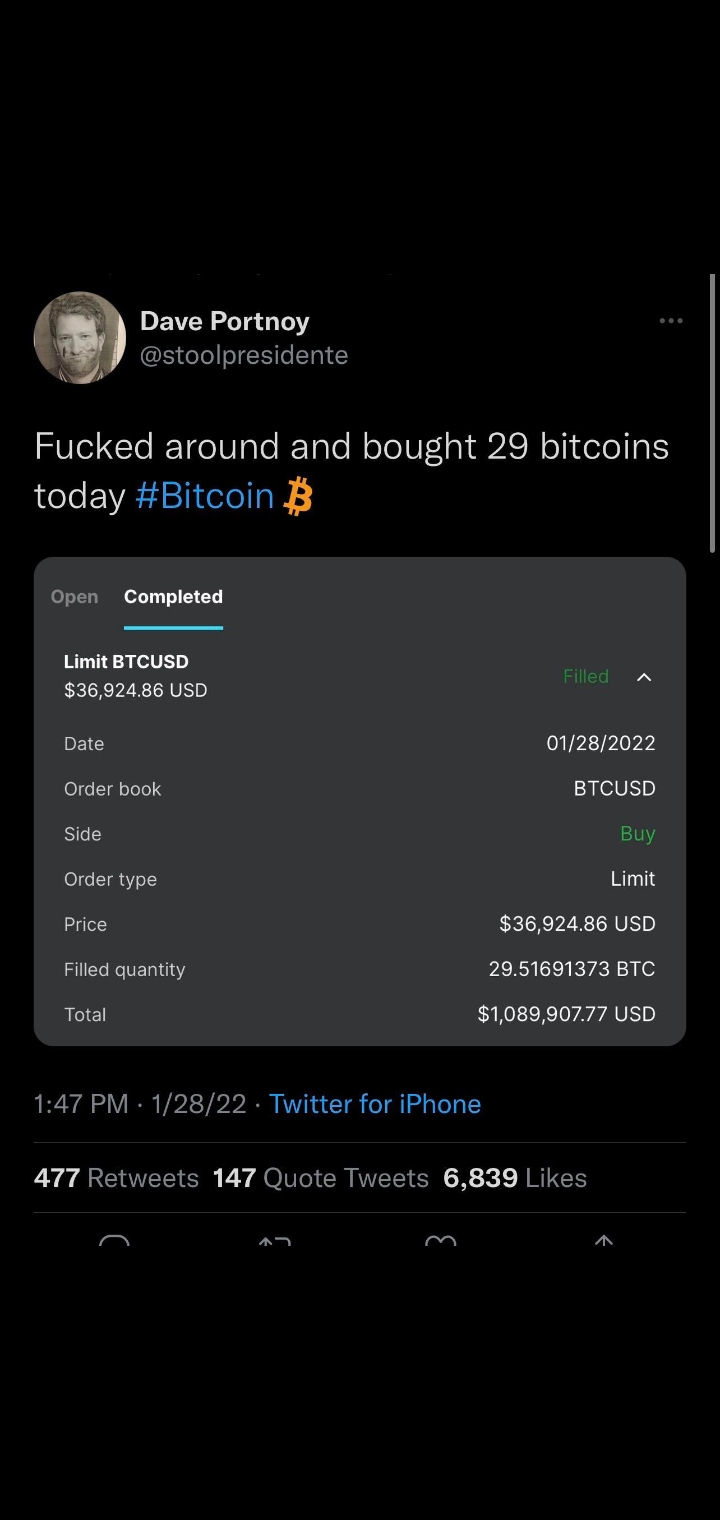Retweet this Bitcoin tweet

tap(274, 1242)
